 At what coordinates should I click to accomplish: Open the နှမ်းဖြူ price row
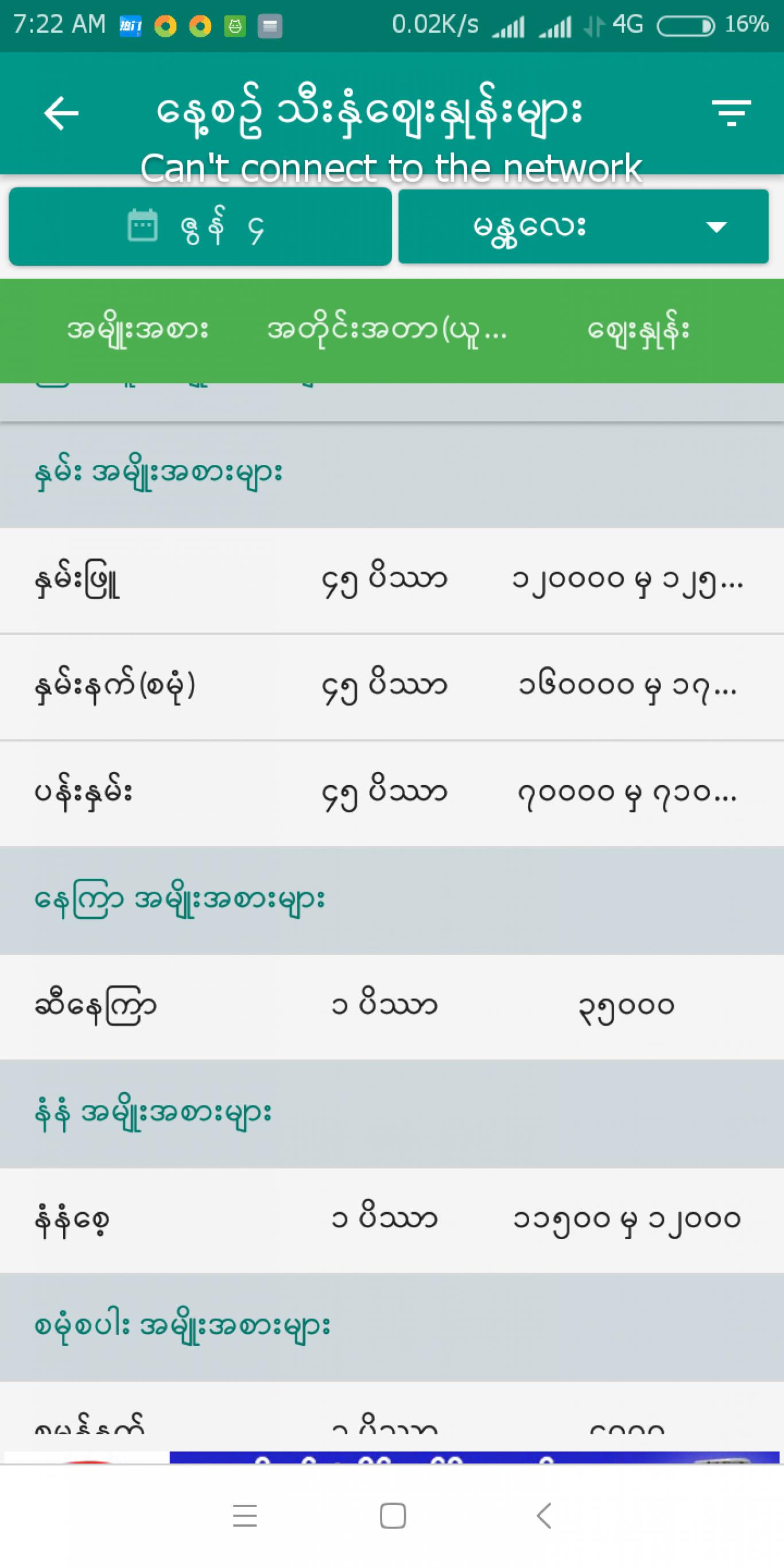click(x=392, y=581)
